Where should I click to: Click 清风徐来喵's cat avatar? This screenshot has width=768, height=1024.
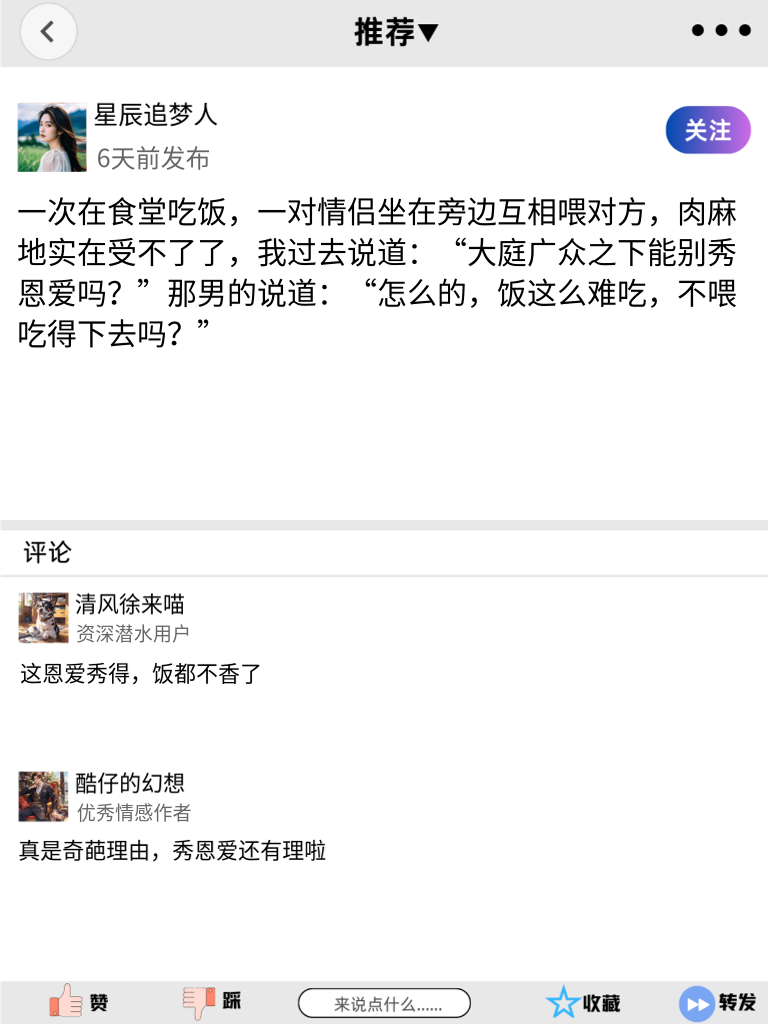(42, 618)
